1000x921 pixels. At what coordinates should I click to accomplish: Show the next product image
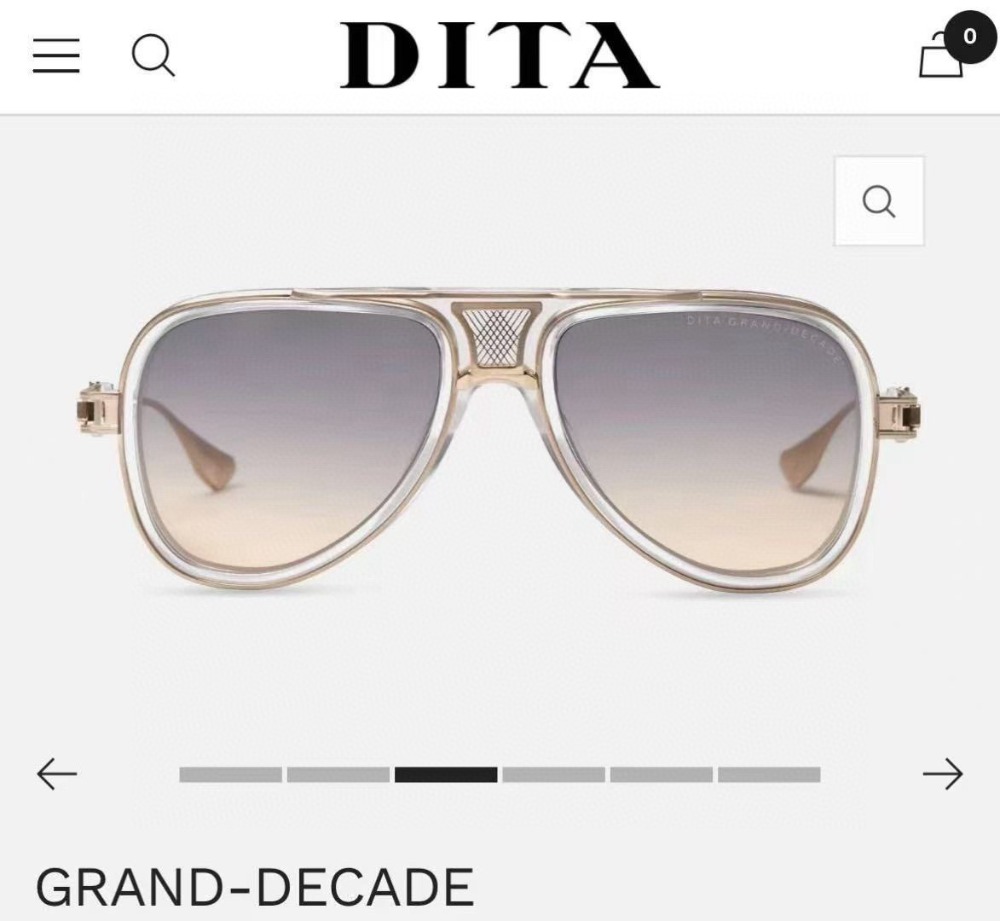[x=942, y=773]
